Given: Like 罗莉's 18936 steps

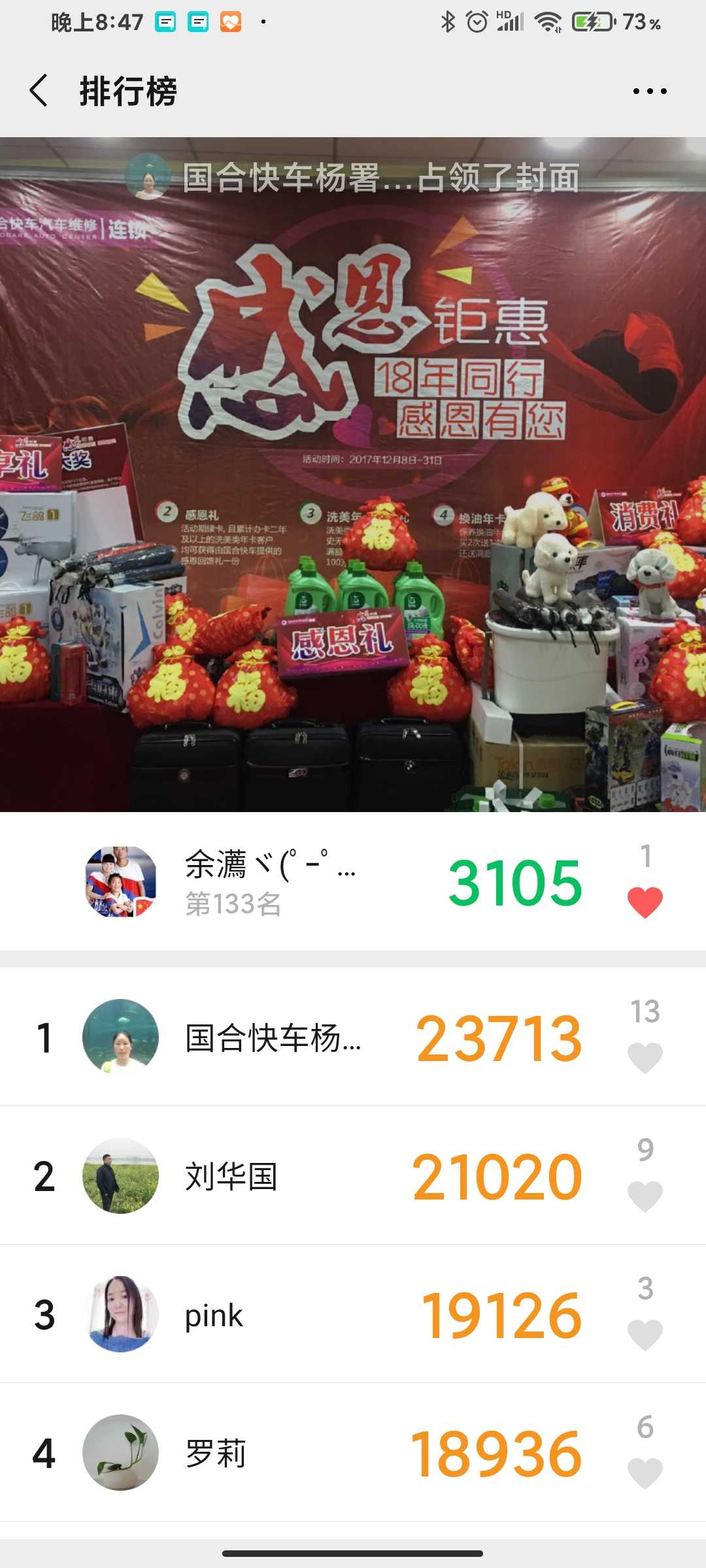Looking at the screenshot, I should tap(645, 1473).
